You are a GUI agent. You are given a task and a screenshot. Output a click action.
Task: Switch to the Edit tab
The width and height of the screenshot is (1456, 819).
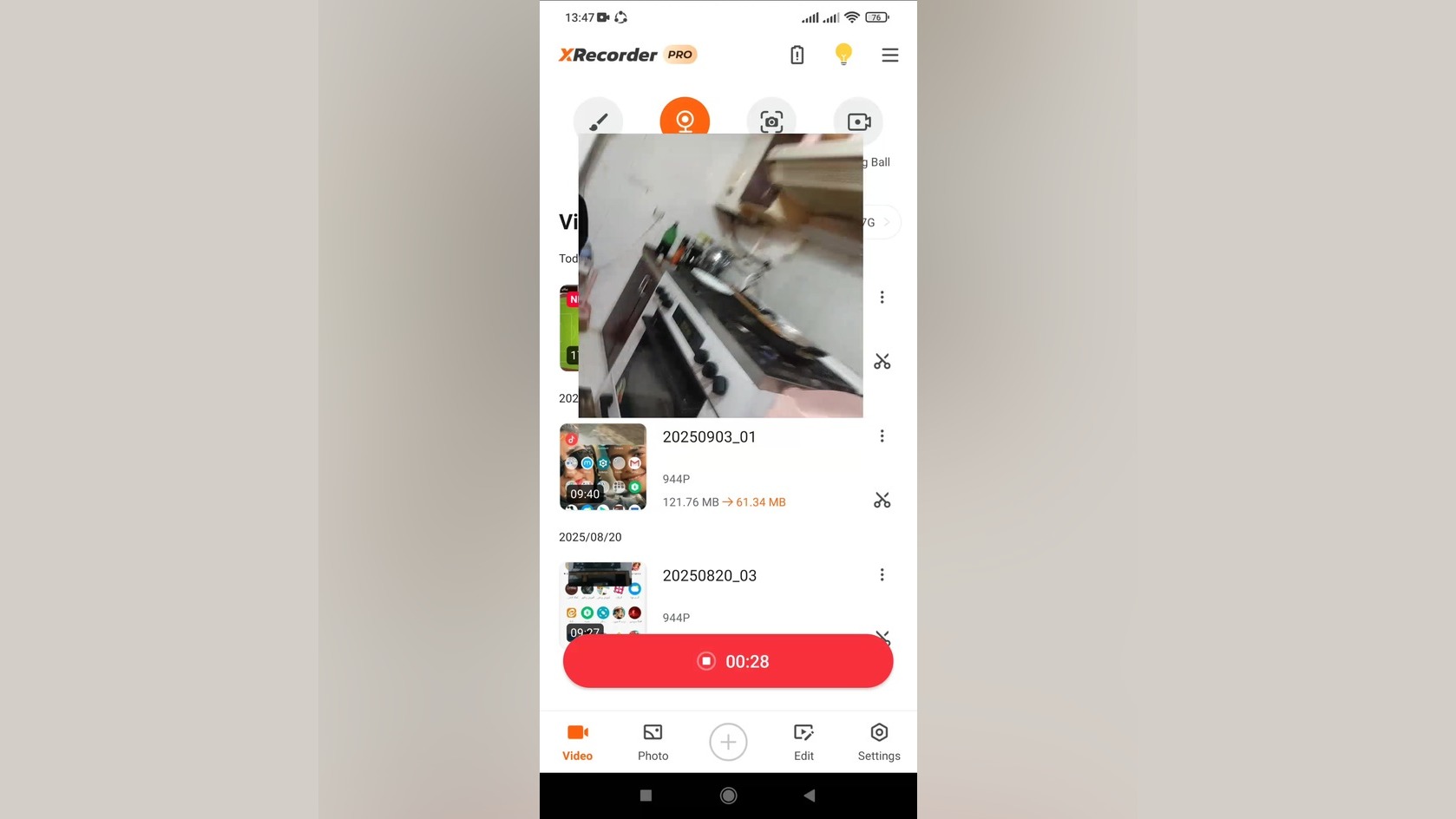pyautogui.click(x=803, y=742)
